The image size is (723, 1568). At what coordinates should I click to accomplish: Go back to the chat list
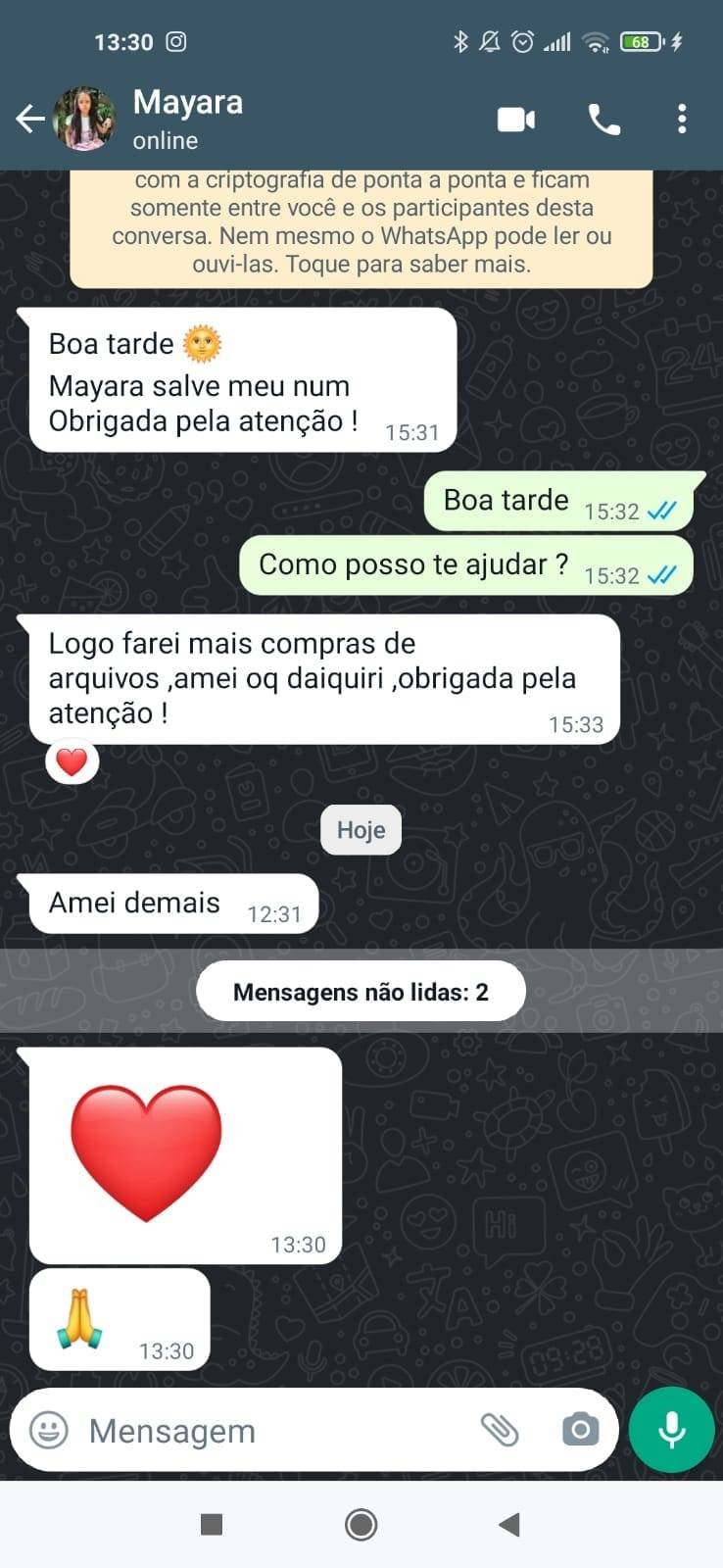pos(30,120)
